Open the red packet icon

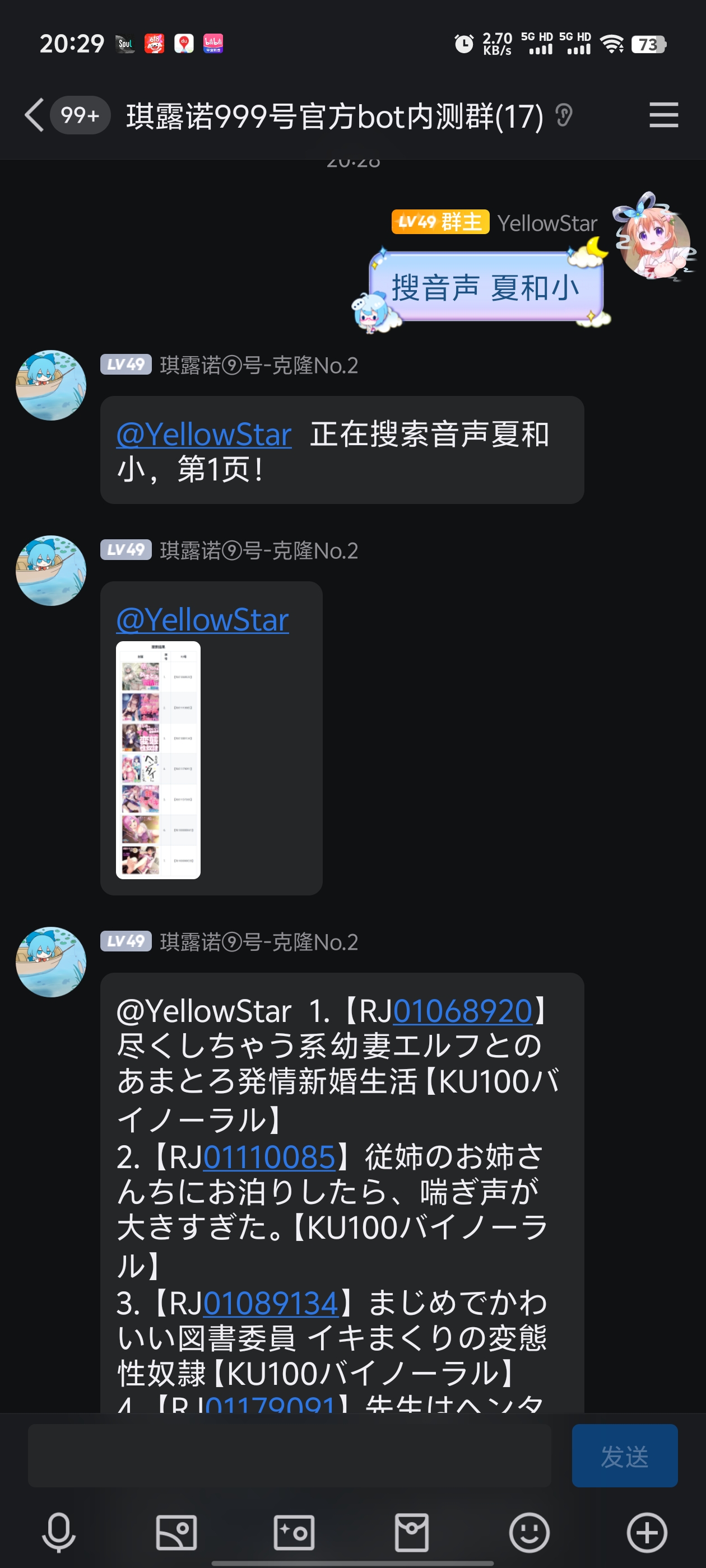(412, 1532)
